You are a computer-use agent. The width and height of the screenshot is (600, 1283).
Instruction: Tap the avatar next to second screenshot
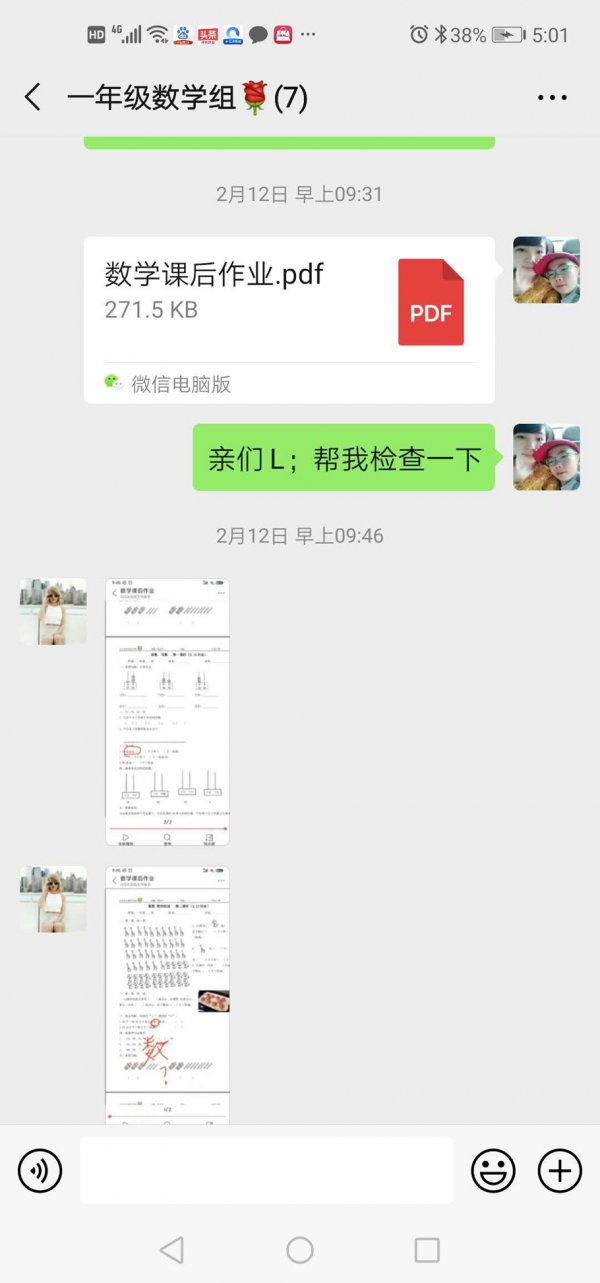click(53, 899)
